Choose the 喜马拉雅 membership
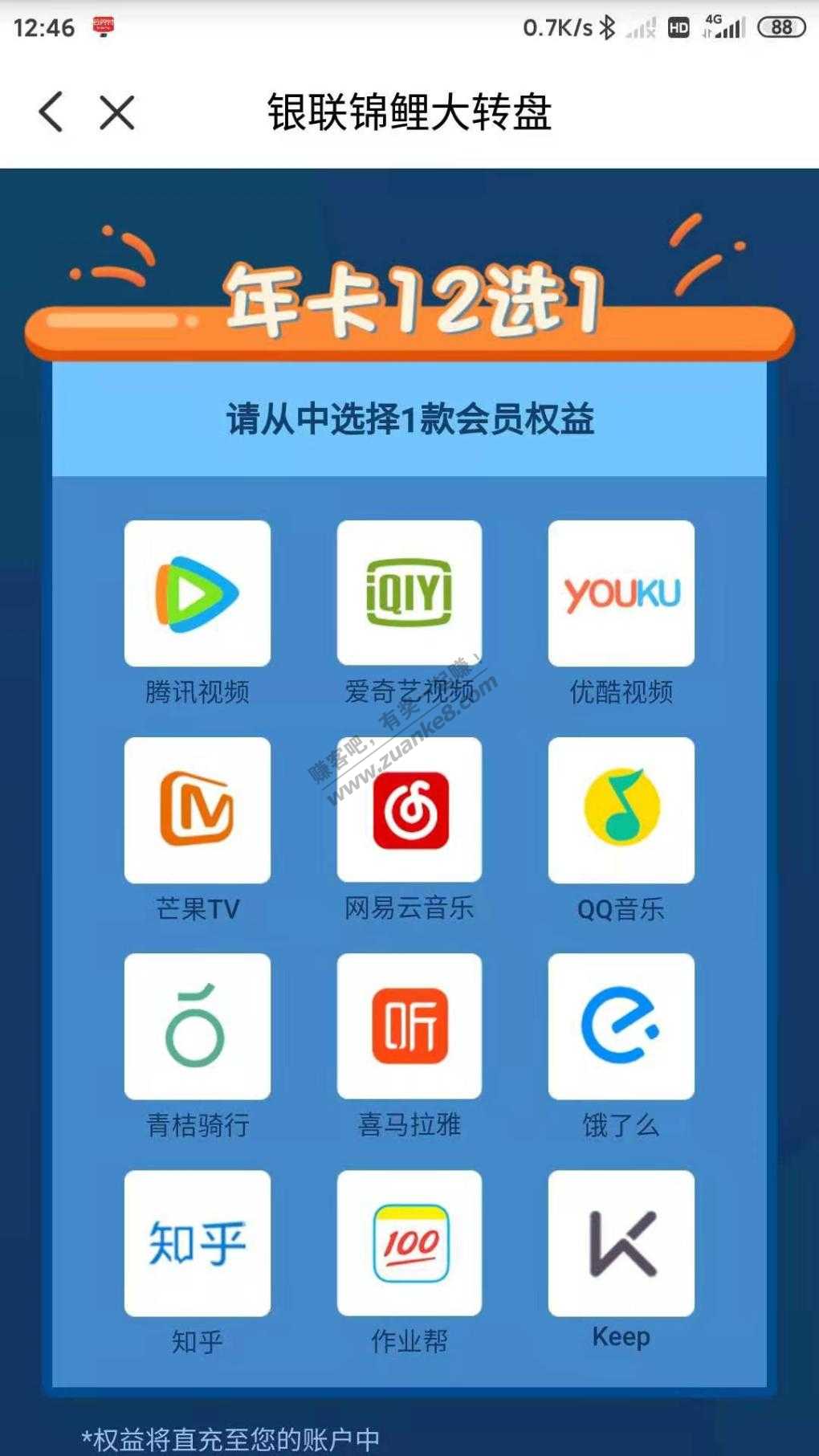 click(409, 1026)
